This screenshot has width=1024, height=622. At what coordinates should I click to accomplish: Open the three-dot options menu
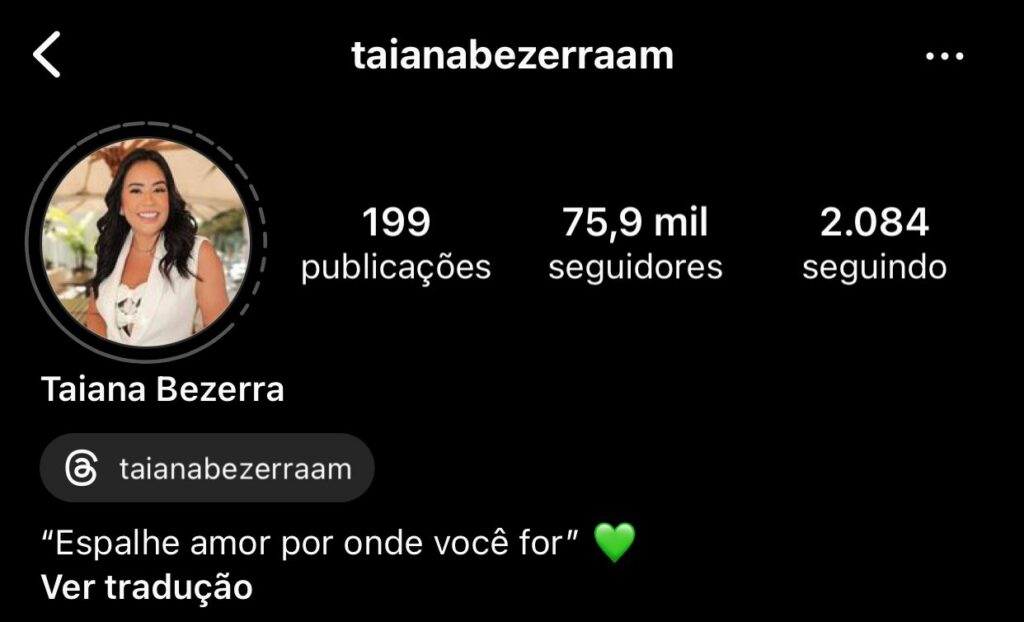944,57
